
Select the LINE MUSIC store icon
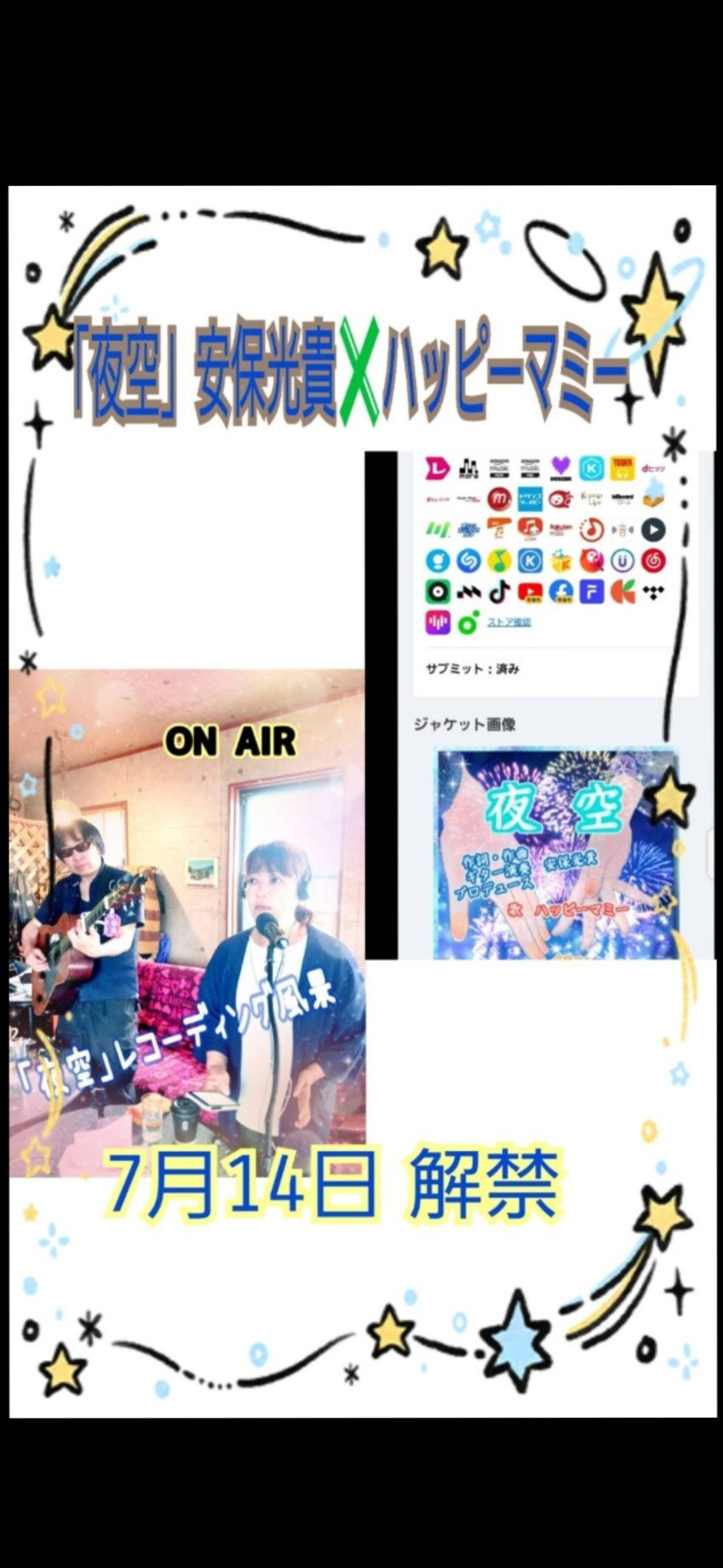pyautogui.click(x=437, y=467)
